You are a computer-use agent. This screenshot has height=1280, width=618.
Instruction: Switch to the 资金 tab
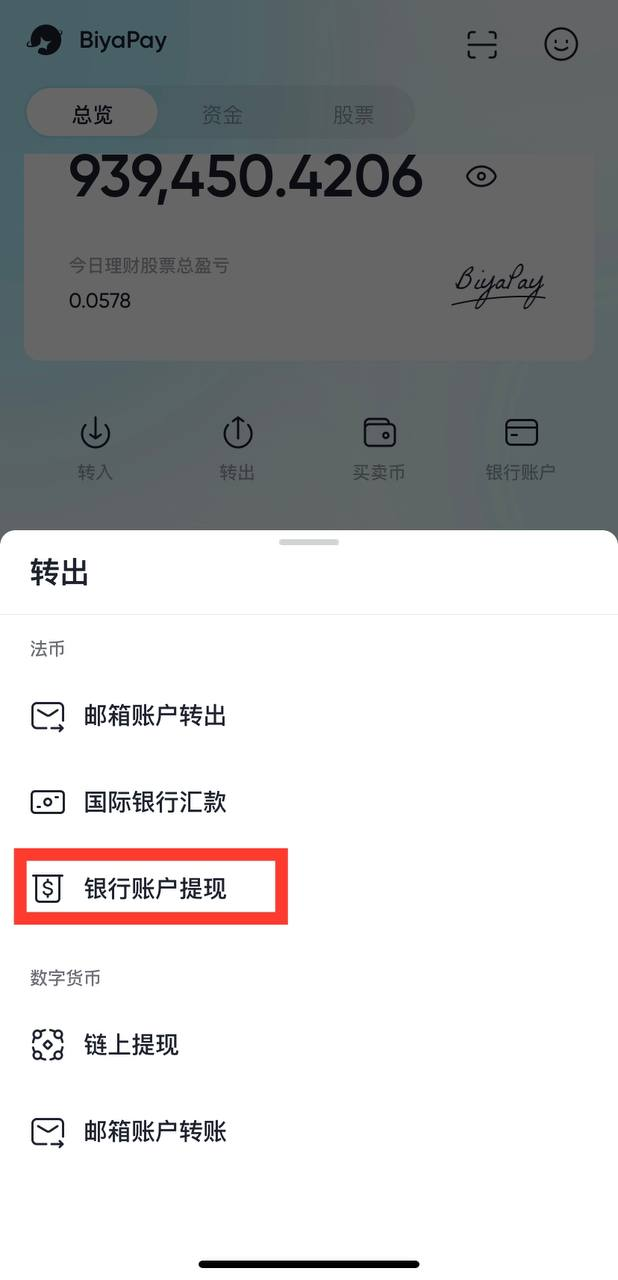click(x=222, y=115)
